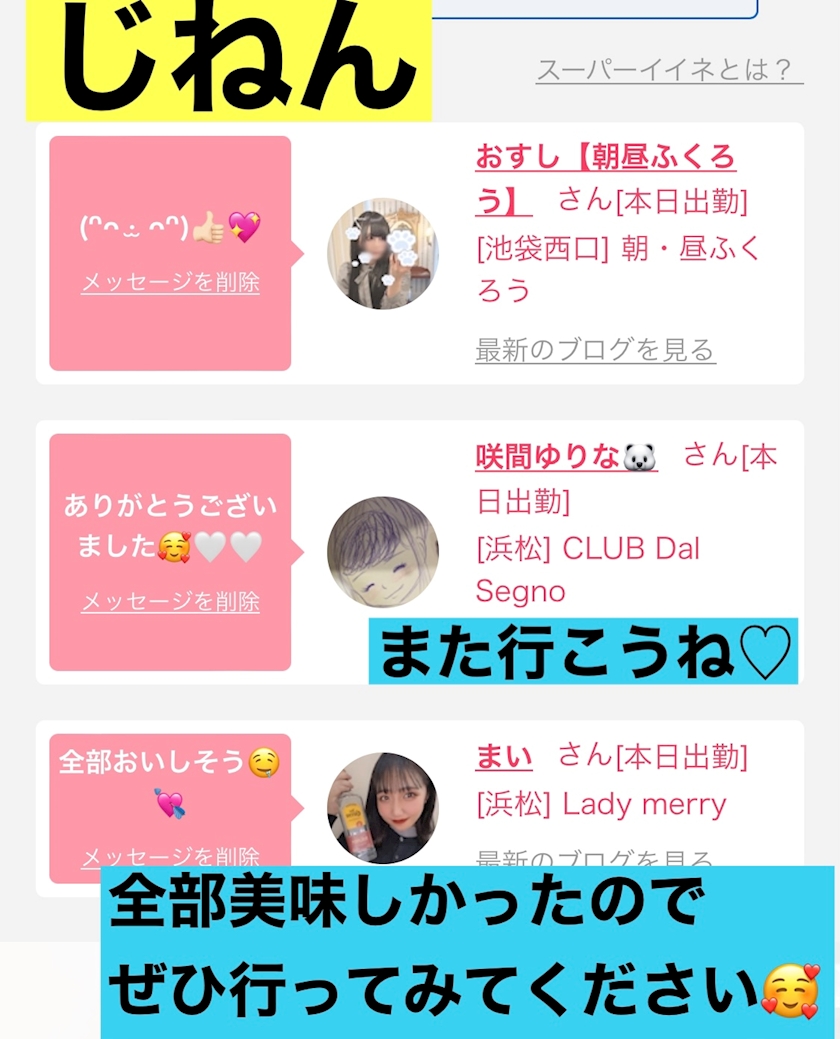View the latest blog of おすし
The width and height of the screenshot is (840, 1039).
[x=596, y=350]
